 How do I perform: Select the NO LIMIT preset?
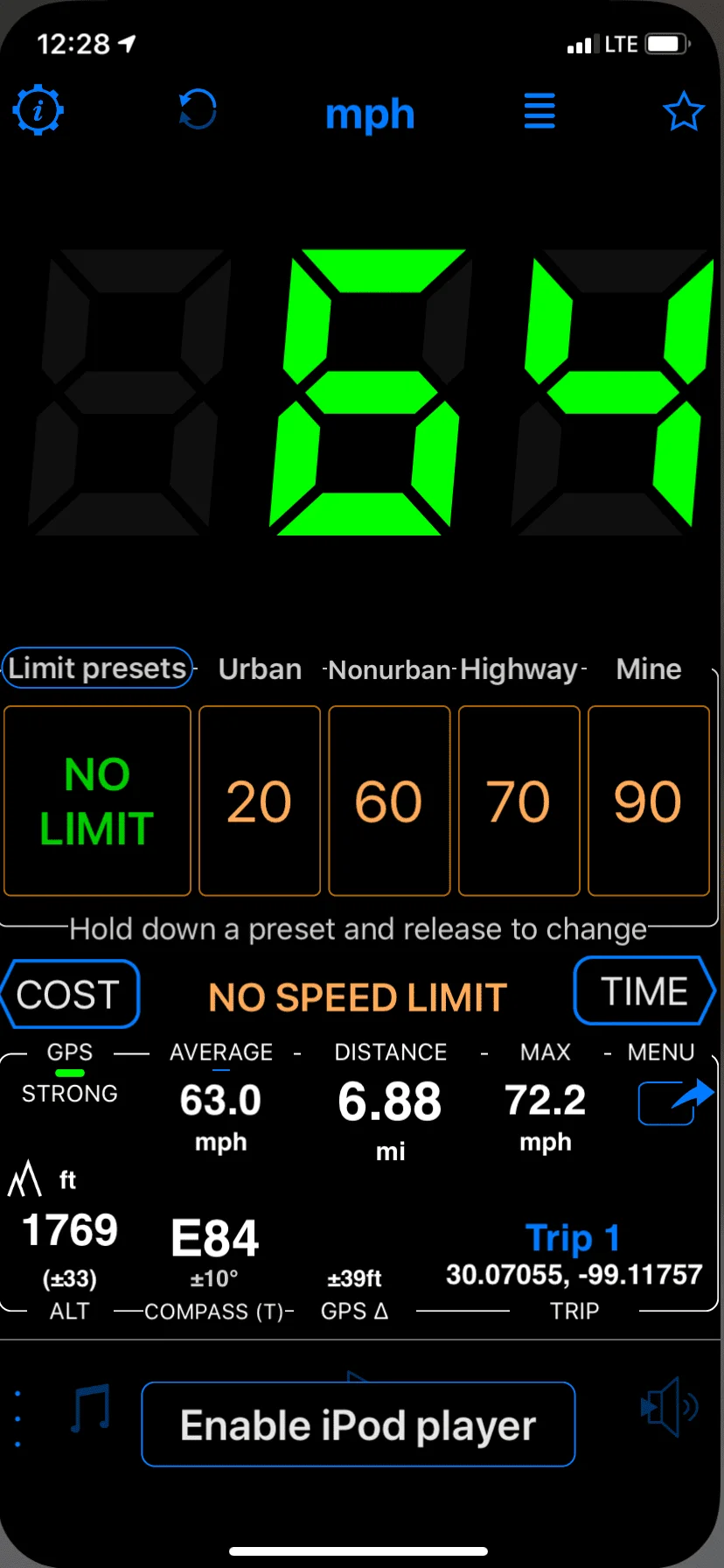(97, 801)
